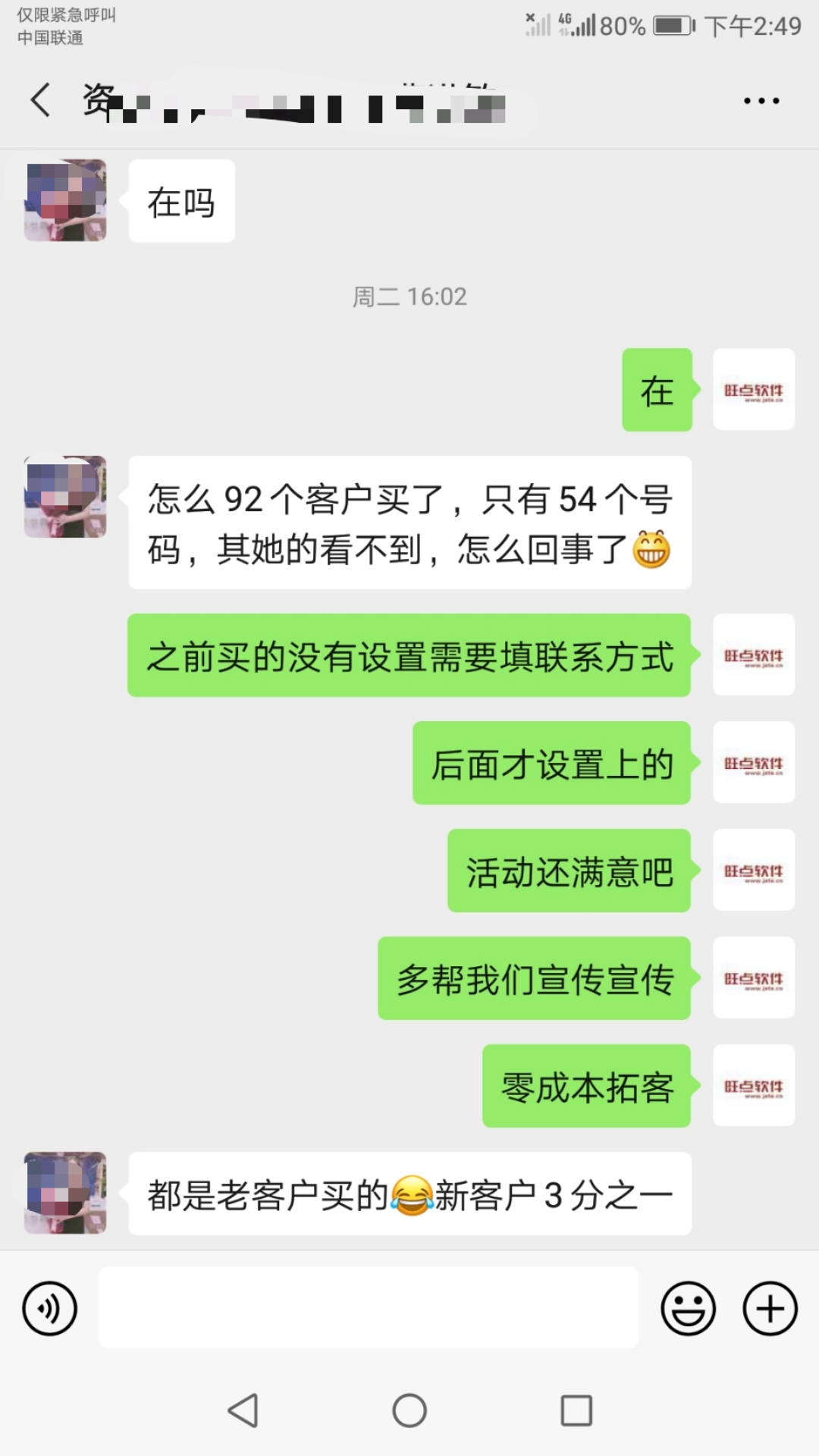Open the plus attachment menu
Screen dimensions: 819x1456
[770, 1309]
